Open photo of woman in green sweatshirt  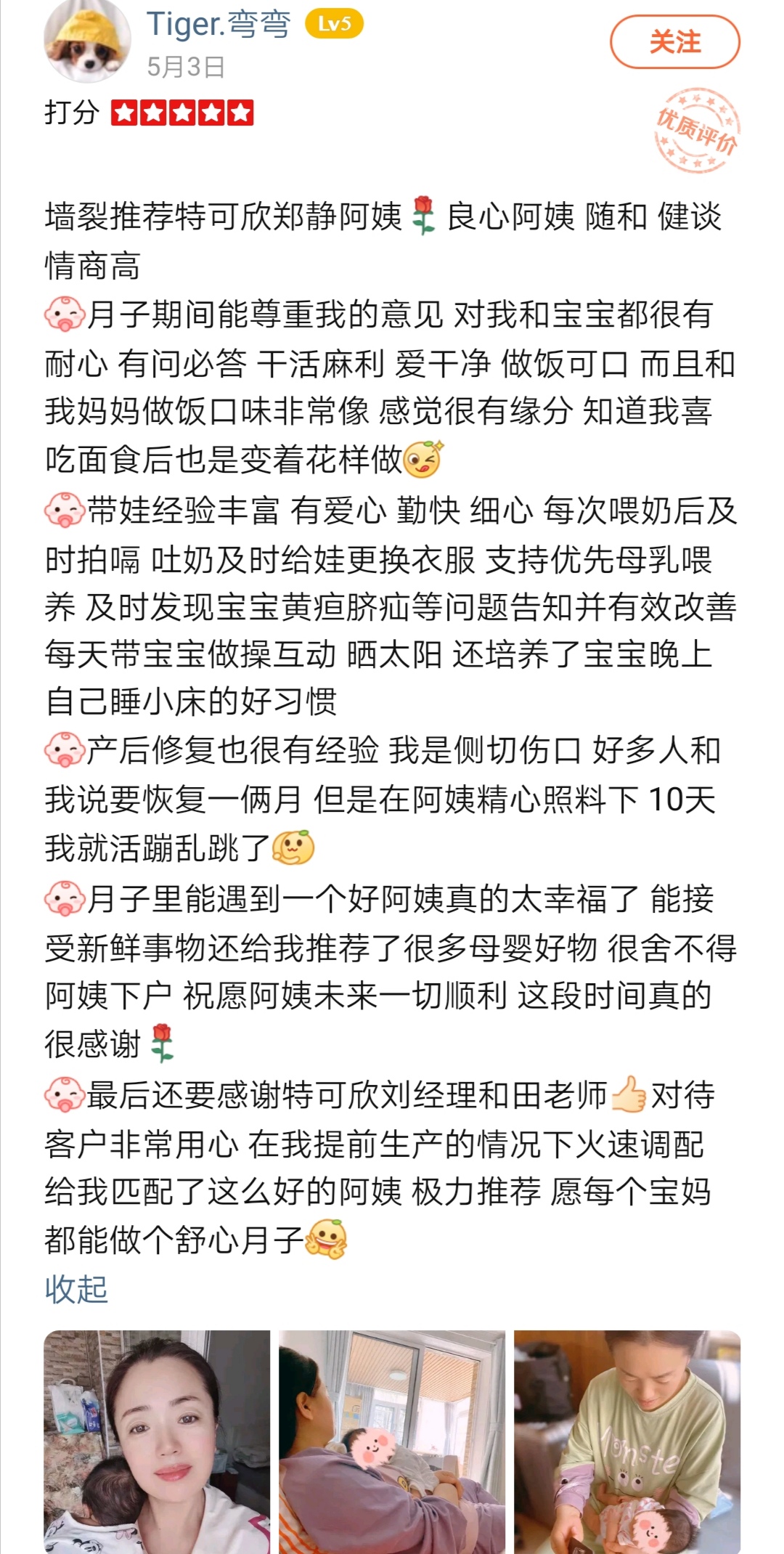(x=627, y=1441)
